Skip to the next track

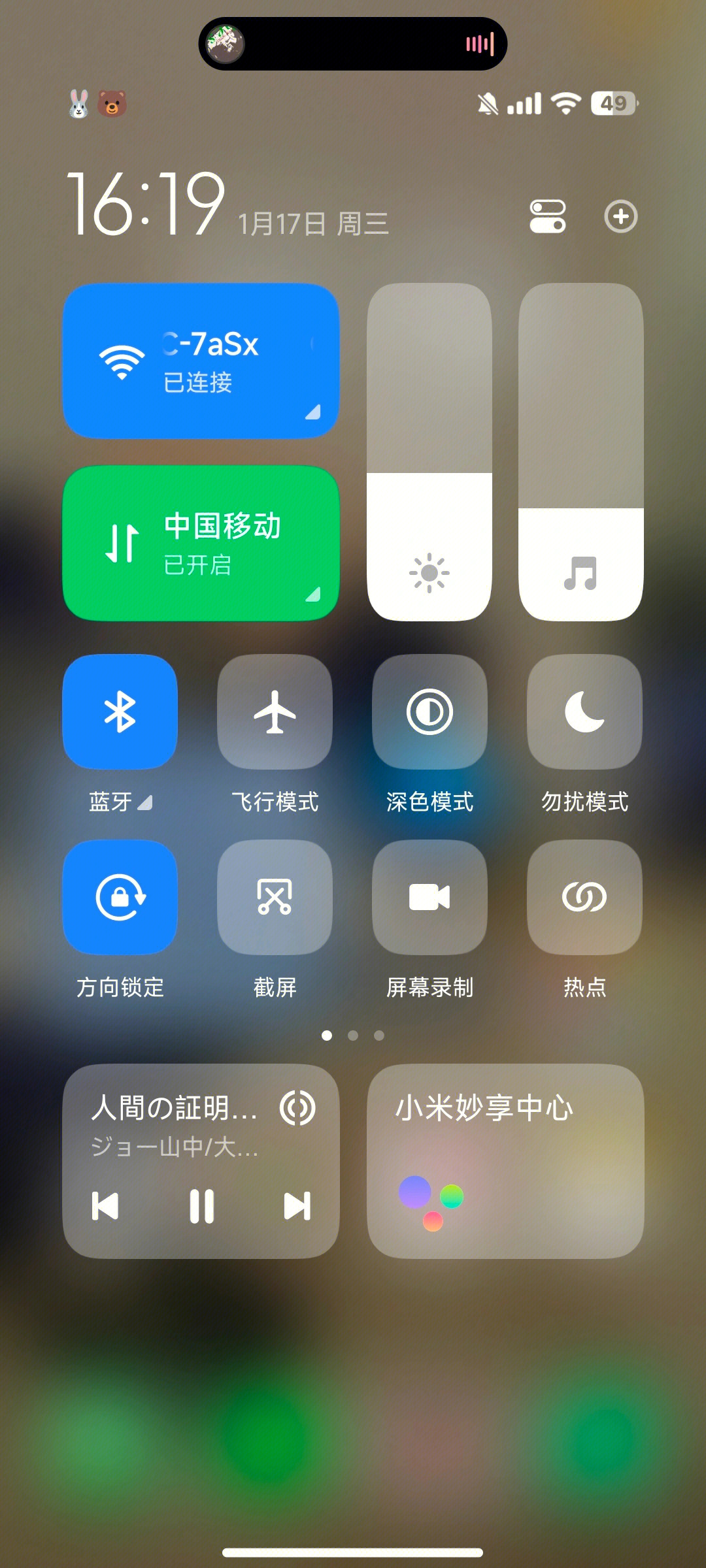click(x=297, y=1206)
